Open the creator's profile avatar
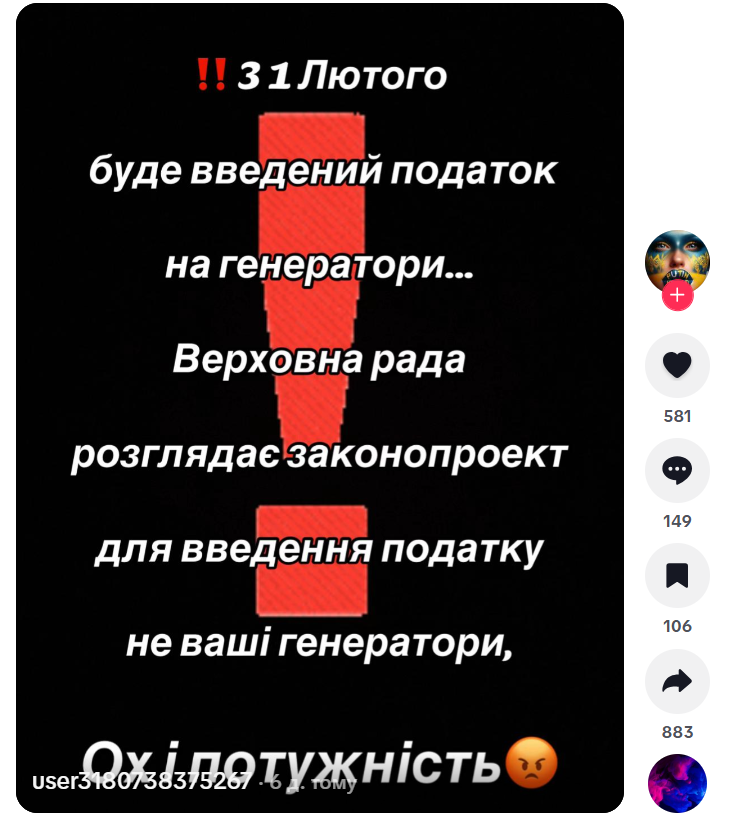Image resolution: width=738 pixels, height=828 pixels. (677, 260)
